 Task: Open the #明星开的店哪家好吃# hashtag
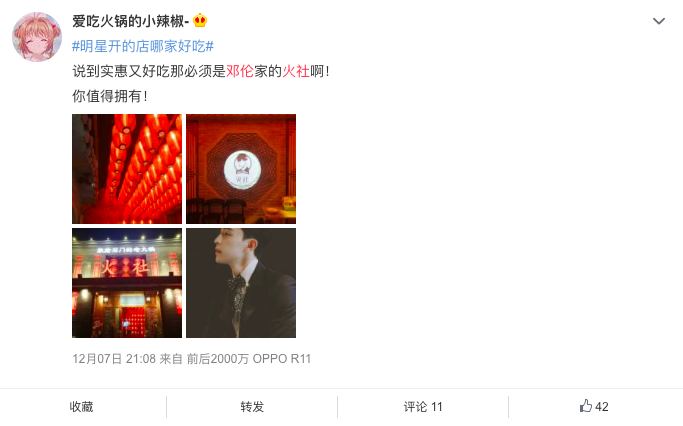coord(142,46)
